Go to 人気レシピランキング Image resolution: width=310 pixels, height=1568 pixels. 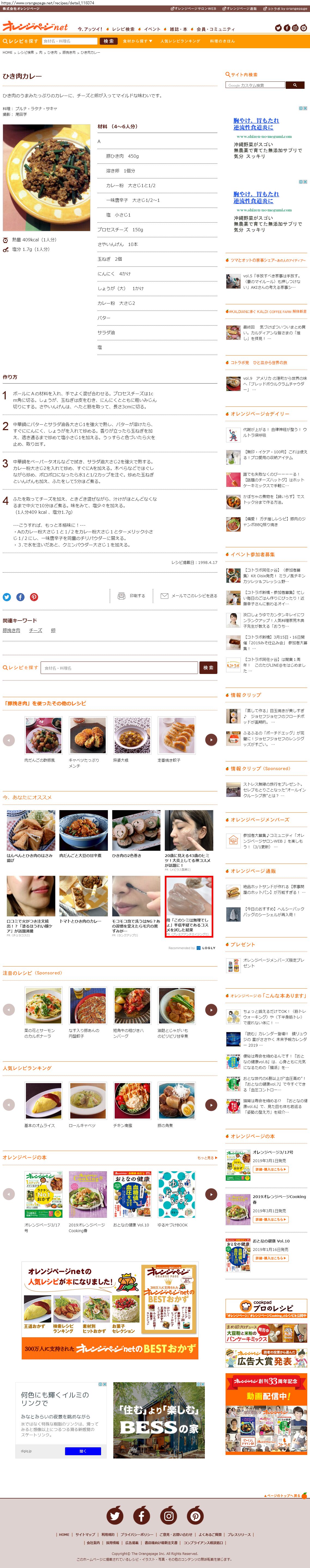[180, 41]
